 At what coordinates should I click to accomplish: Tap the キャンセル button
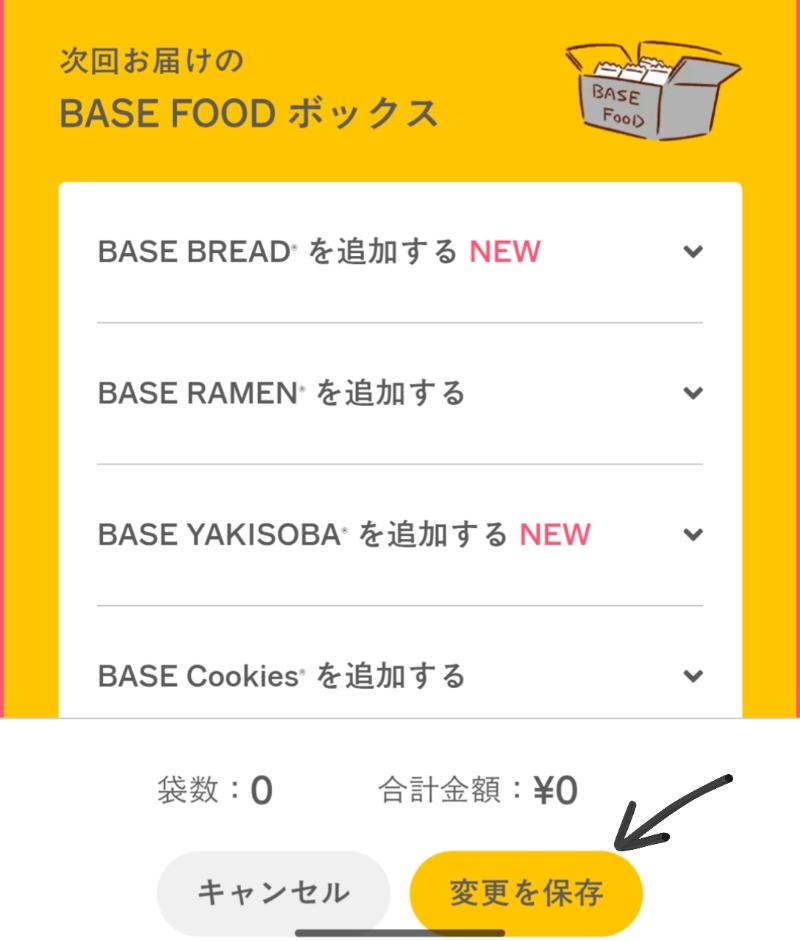point(273,892)
